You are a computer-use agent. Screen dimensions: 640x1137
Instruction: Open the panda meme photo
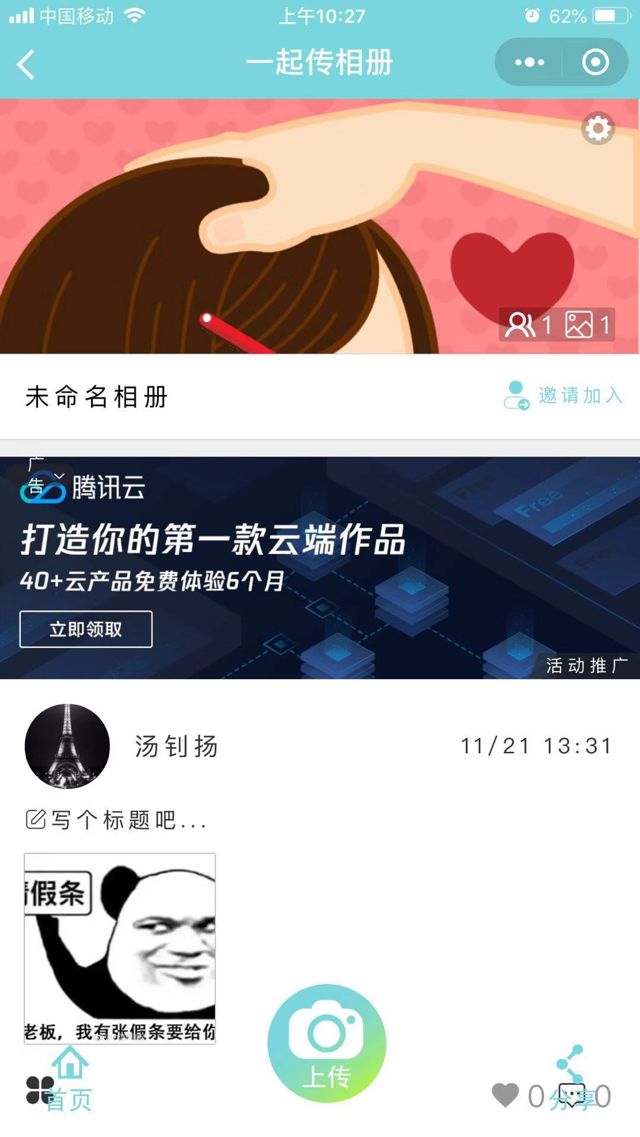120,948
